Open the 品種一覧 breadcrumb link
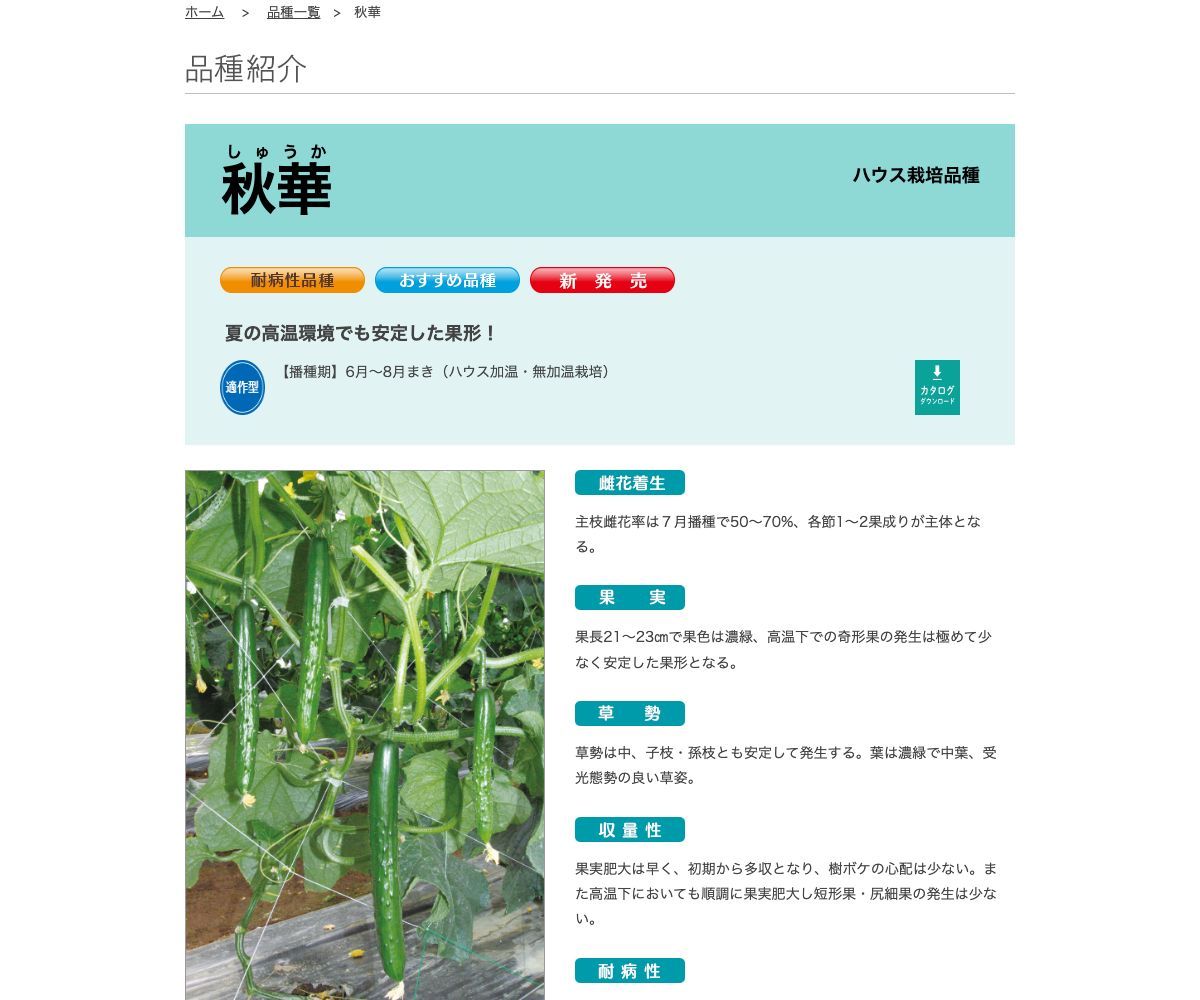 coord(293,12)
